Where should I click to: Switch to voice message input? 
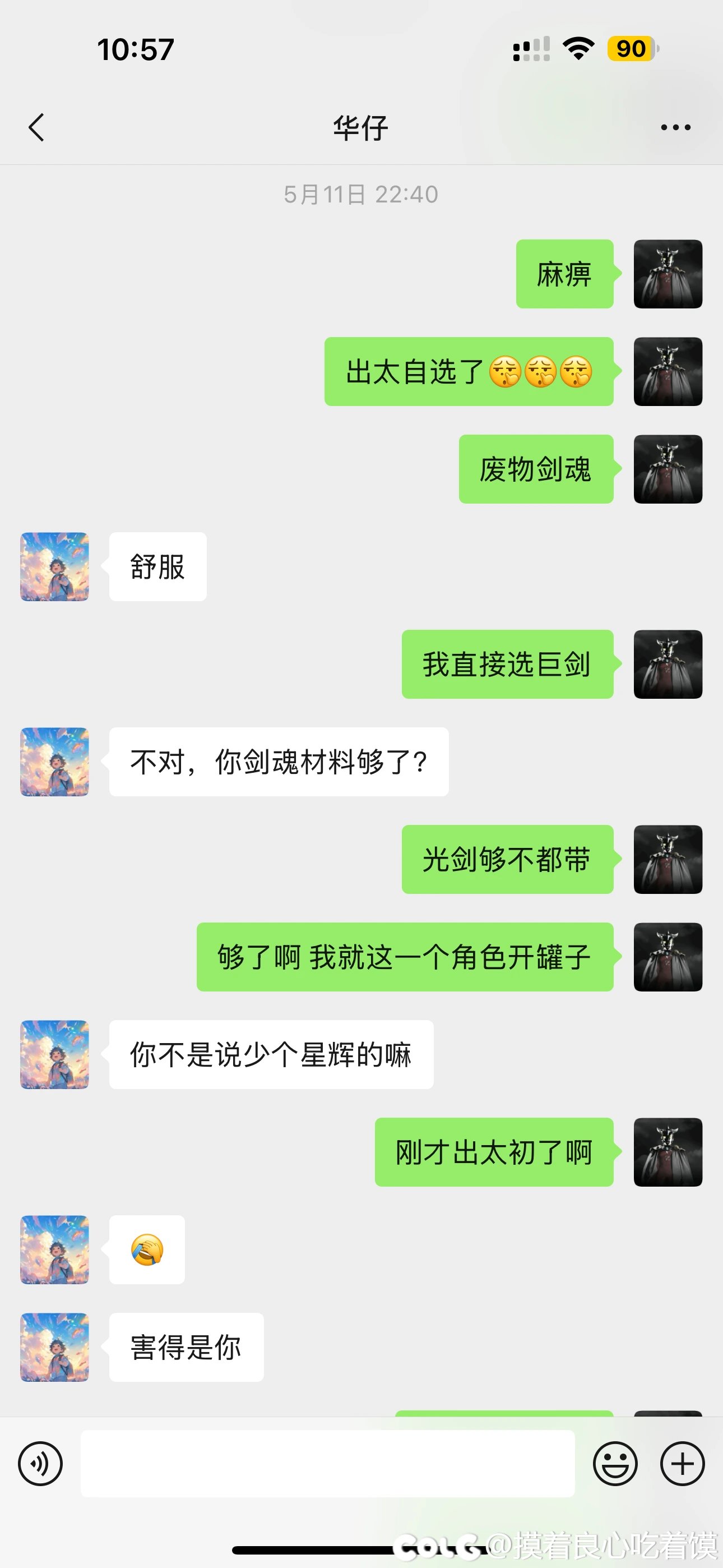[40, 1464]
